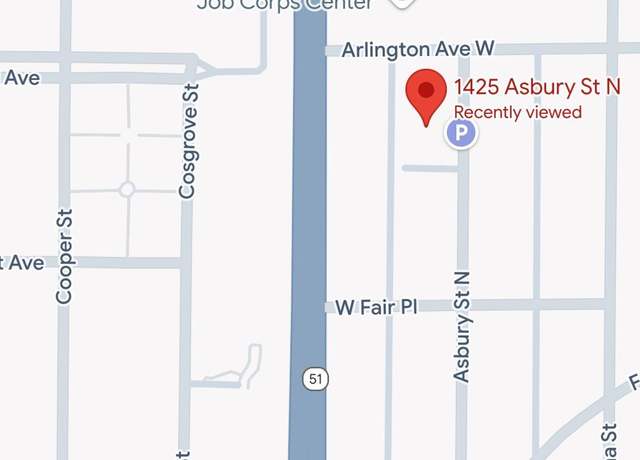This screenshot has width=640, height=460.
Task: Open the parking marker near Asbury St N
Action: [x=460, y=133]
